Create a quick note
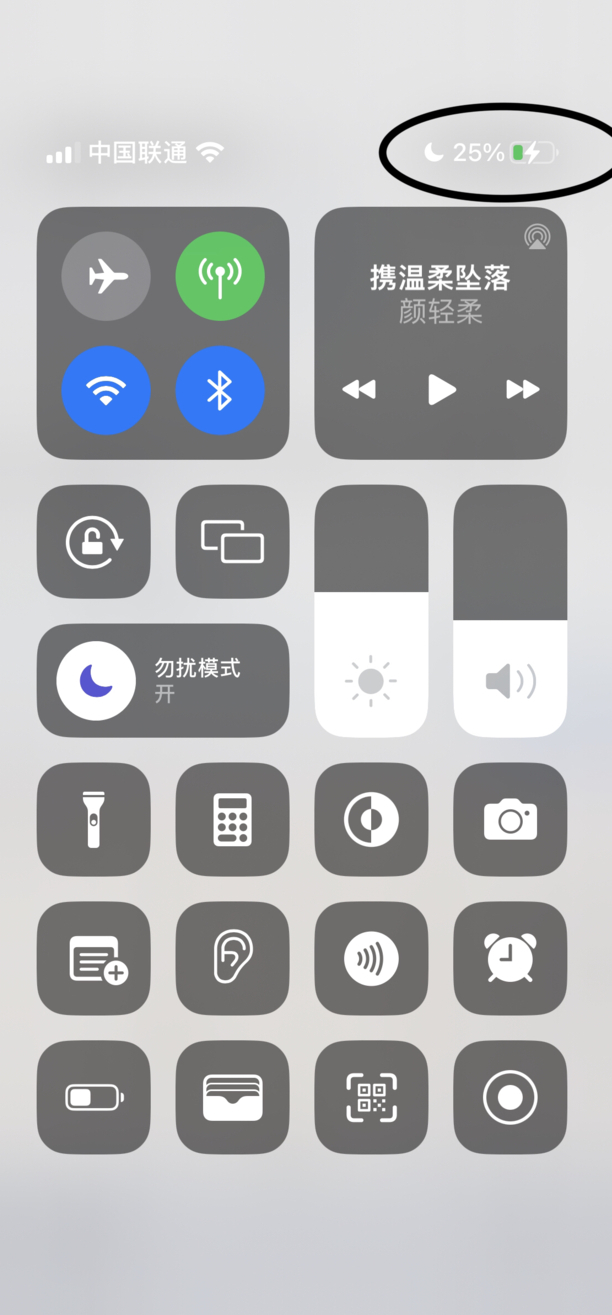This screenshot has height=1315, width=612. click(94, 959)
